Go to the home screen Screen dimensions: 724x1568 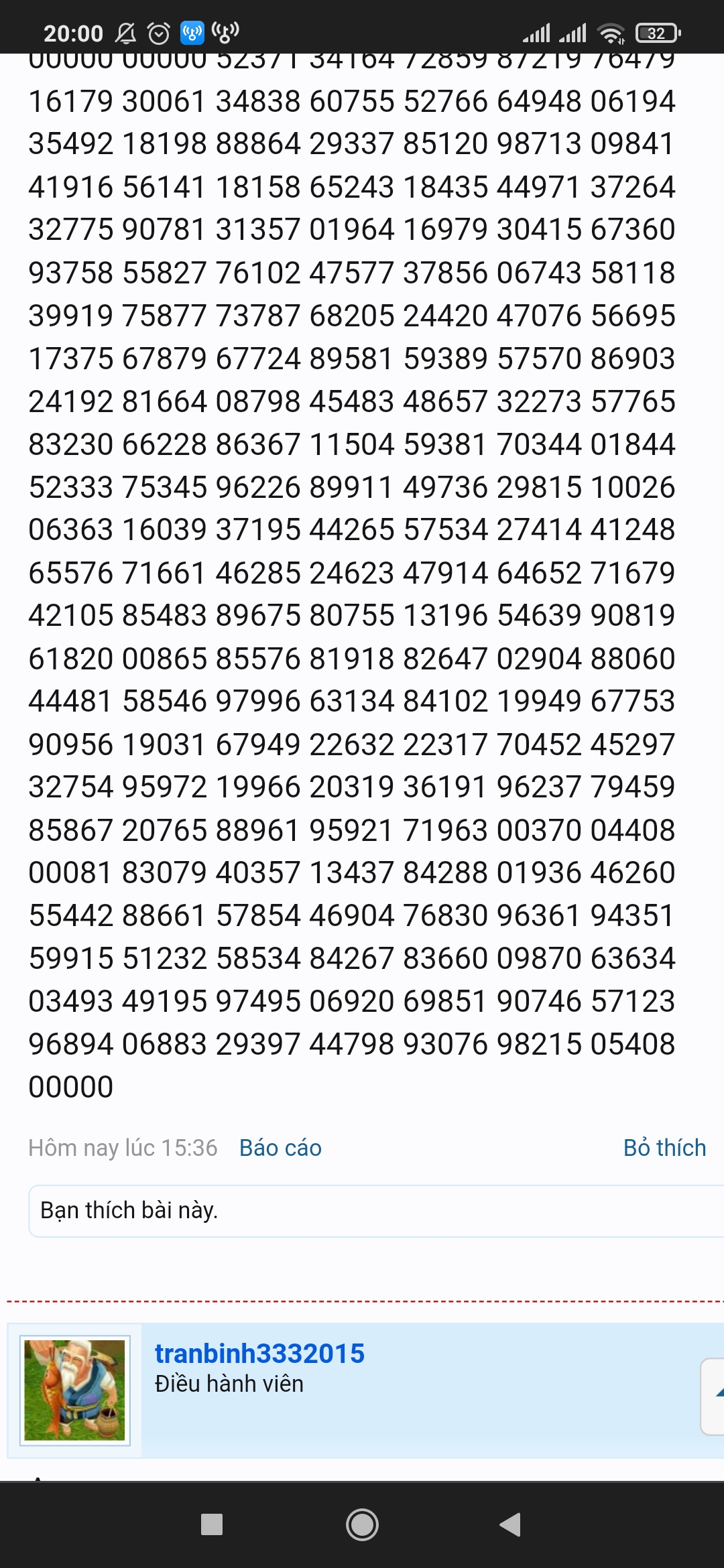(x=362, y=1524)
